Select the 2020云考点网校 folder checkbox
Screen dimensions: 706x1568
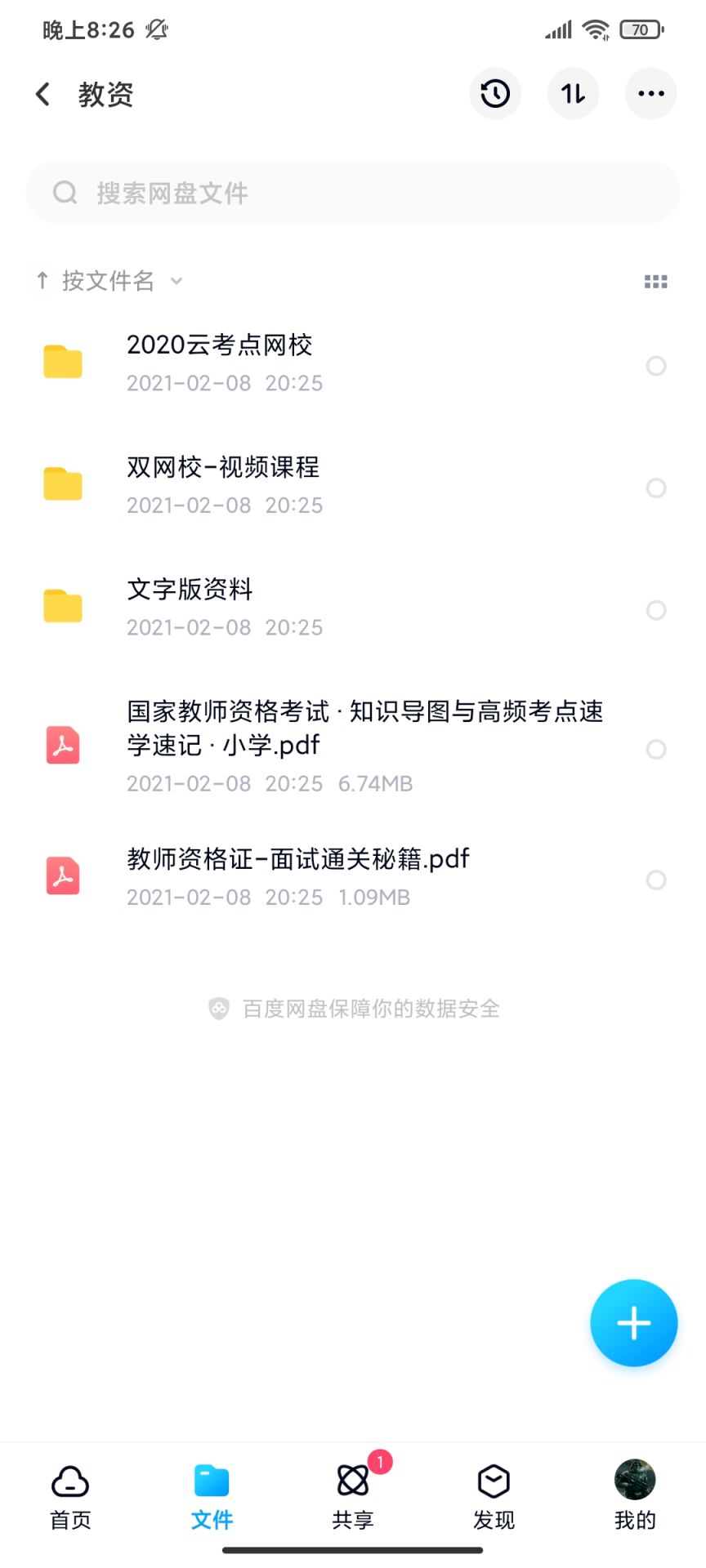(x=656, y=366)
